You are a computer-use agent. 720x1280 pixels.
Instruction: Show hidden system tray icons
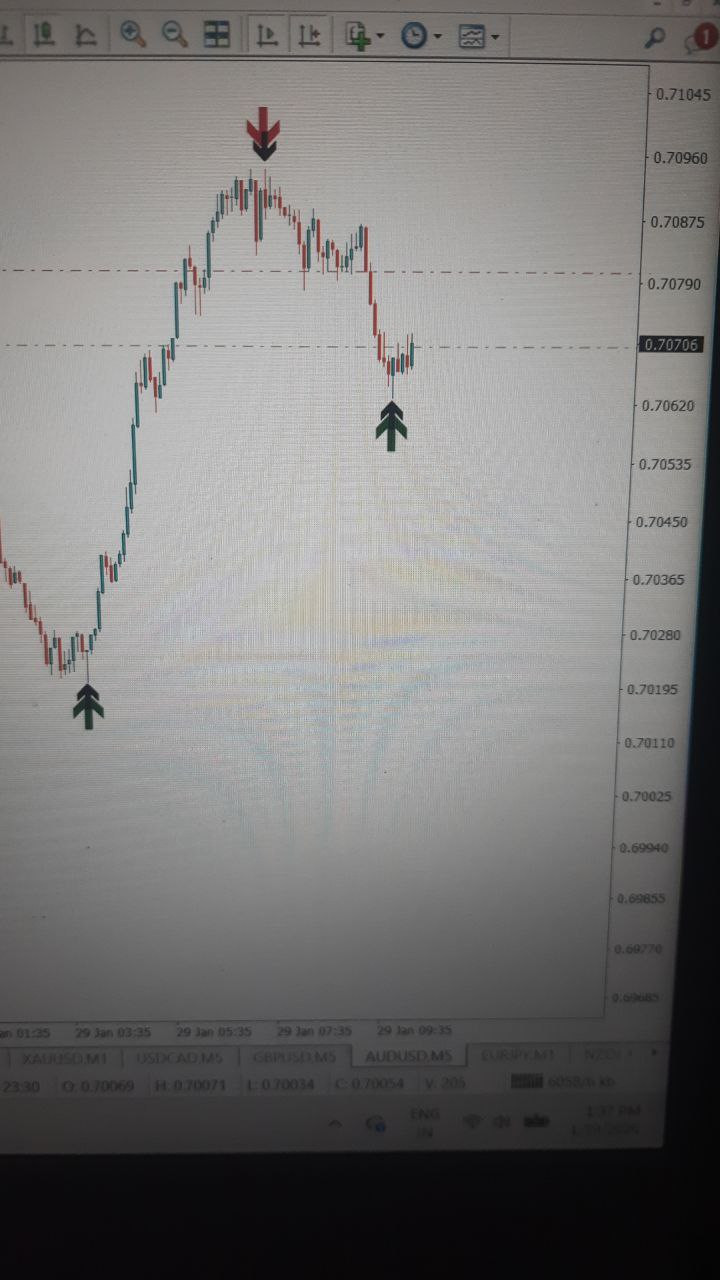[x=334, y=1124]
